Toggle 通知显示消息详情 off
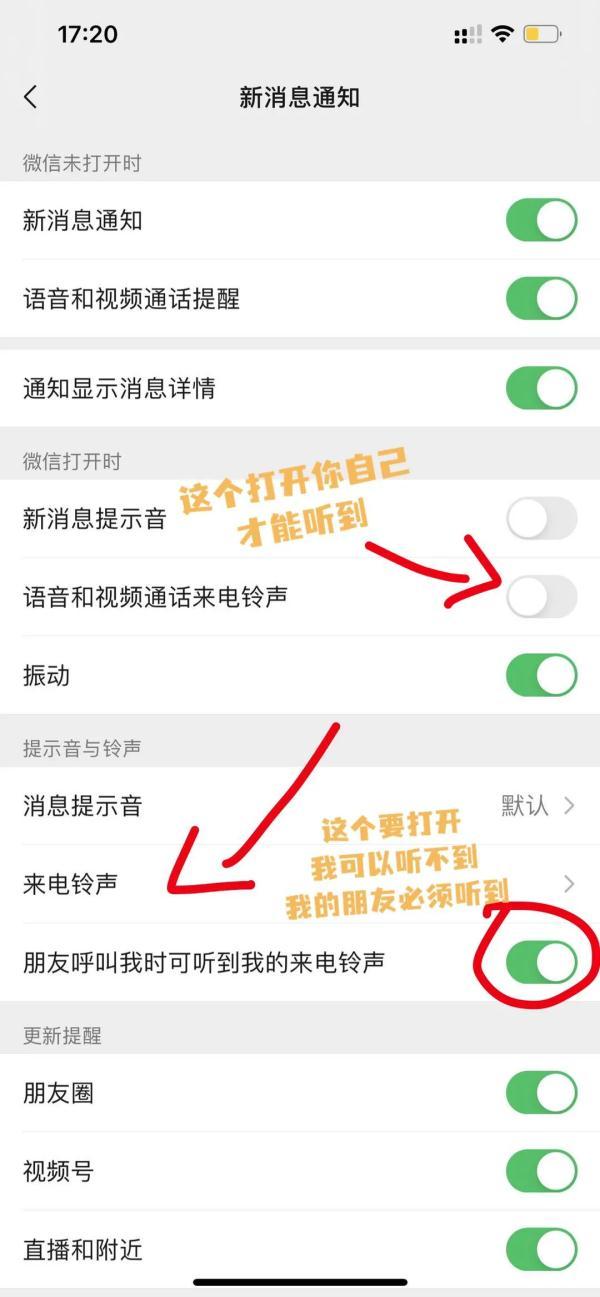This screenshot has height=1297, width=600. (541, 388)
